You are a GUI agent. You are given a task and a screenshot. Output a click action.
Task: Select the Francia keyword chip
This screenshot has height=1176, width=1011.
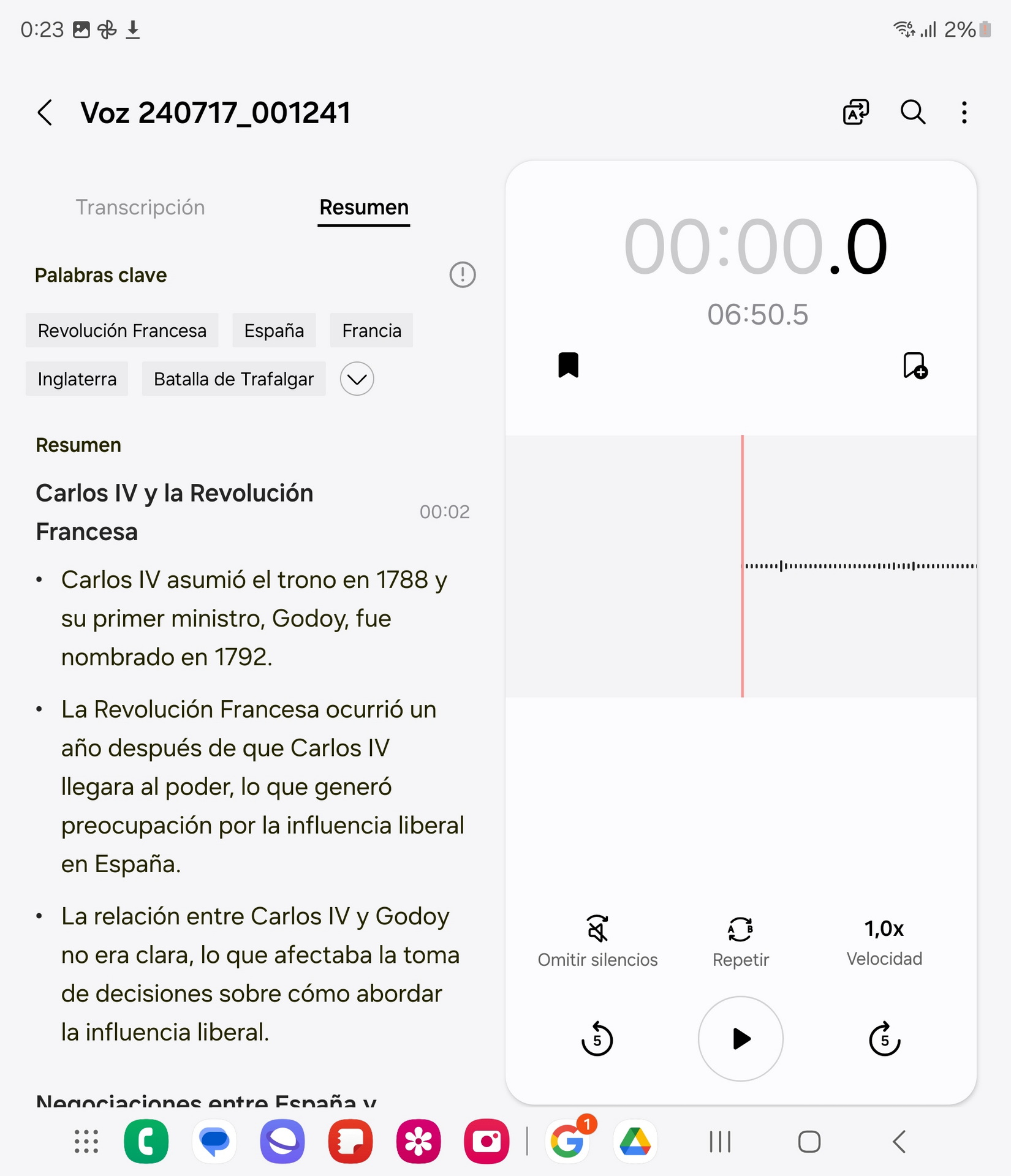pos(371,331)
